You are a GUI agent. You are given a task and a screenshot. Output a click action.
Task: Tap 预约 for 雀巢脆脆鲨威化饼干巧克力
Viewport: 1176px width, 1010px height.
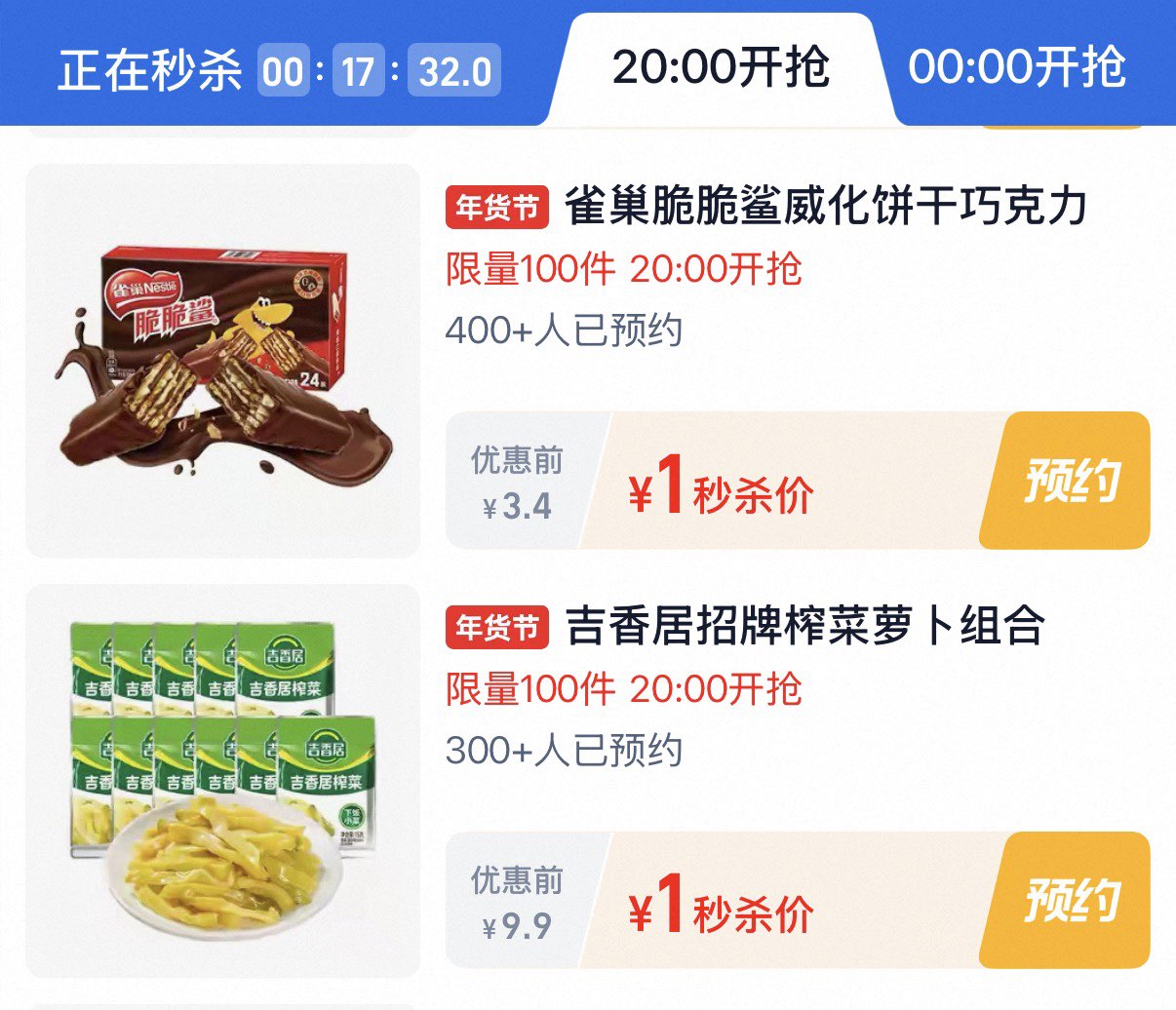[x=1072, y=481]
